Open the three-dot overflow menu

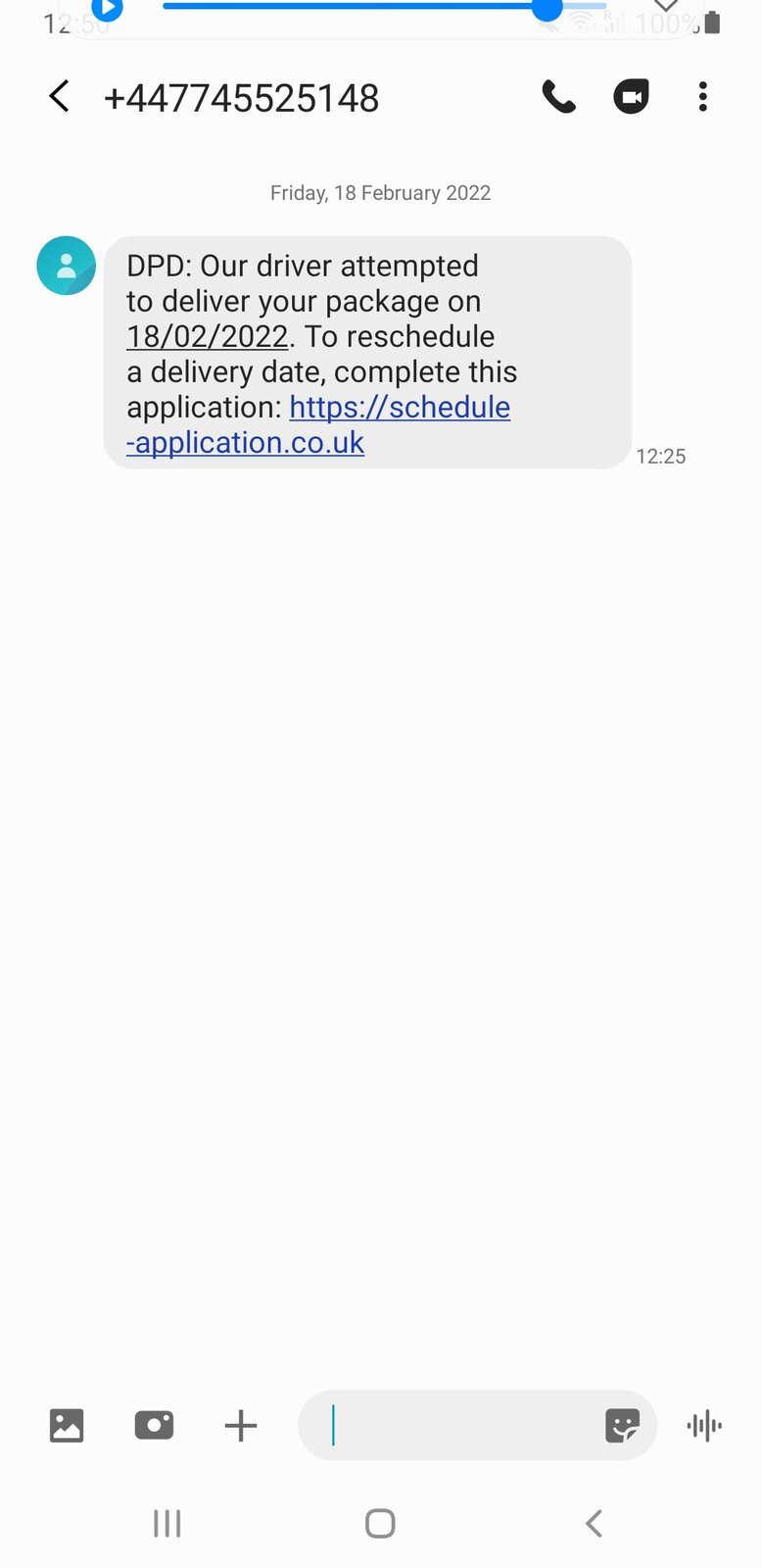point(702,97)
